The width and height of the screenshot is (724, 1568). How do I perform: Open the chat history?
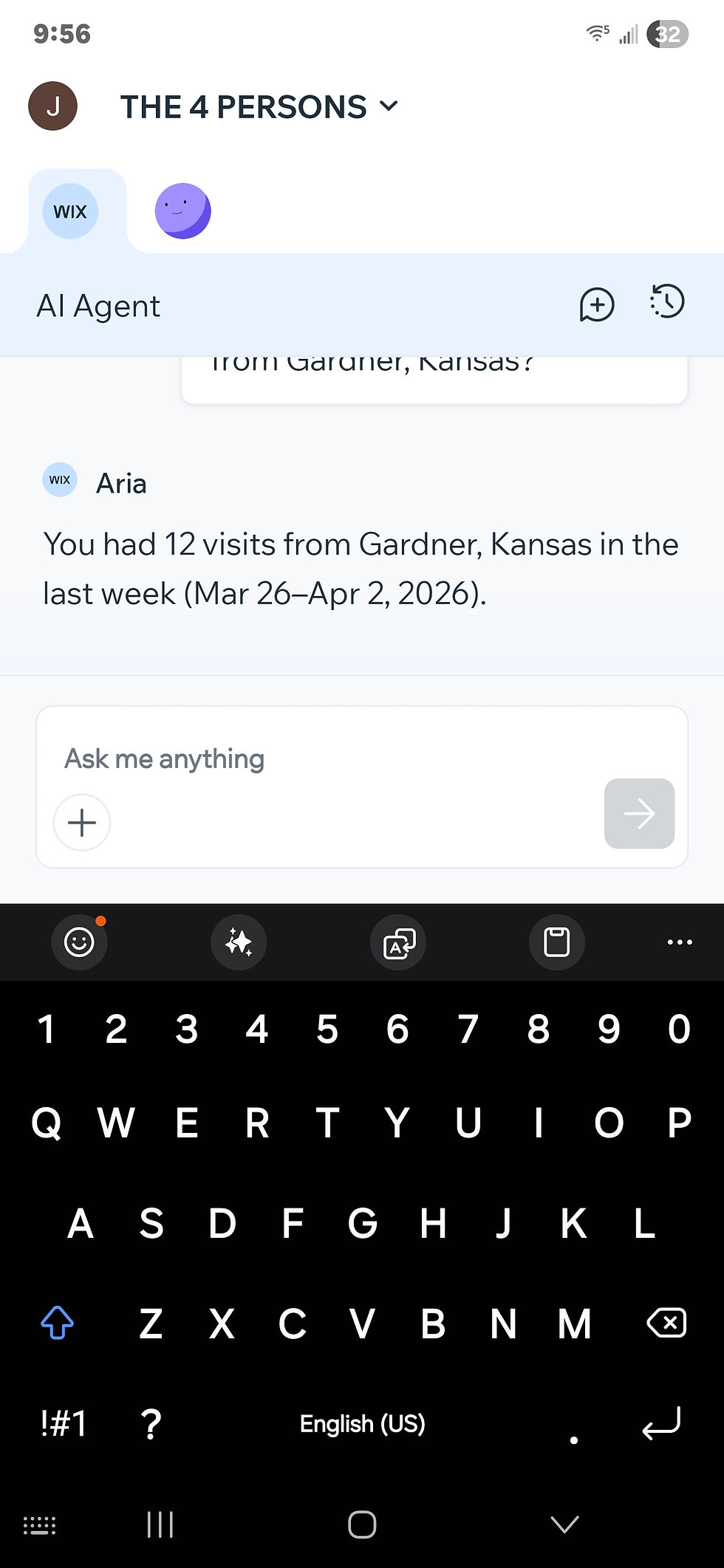click(x=667, y=302)
